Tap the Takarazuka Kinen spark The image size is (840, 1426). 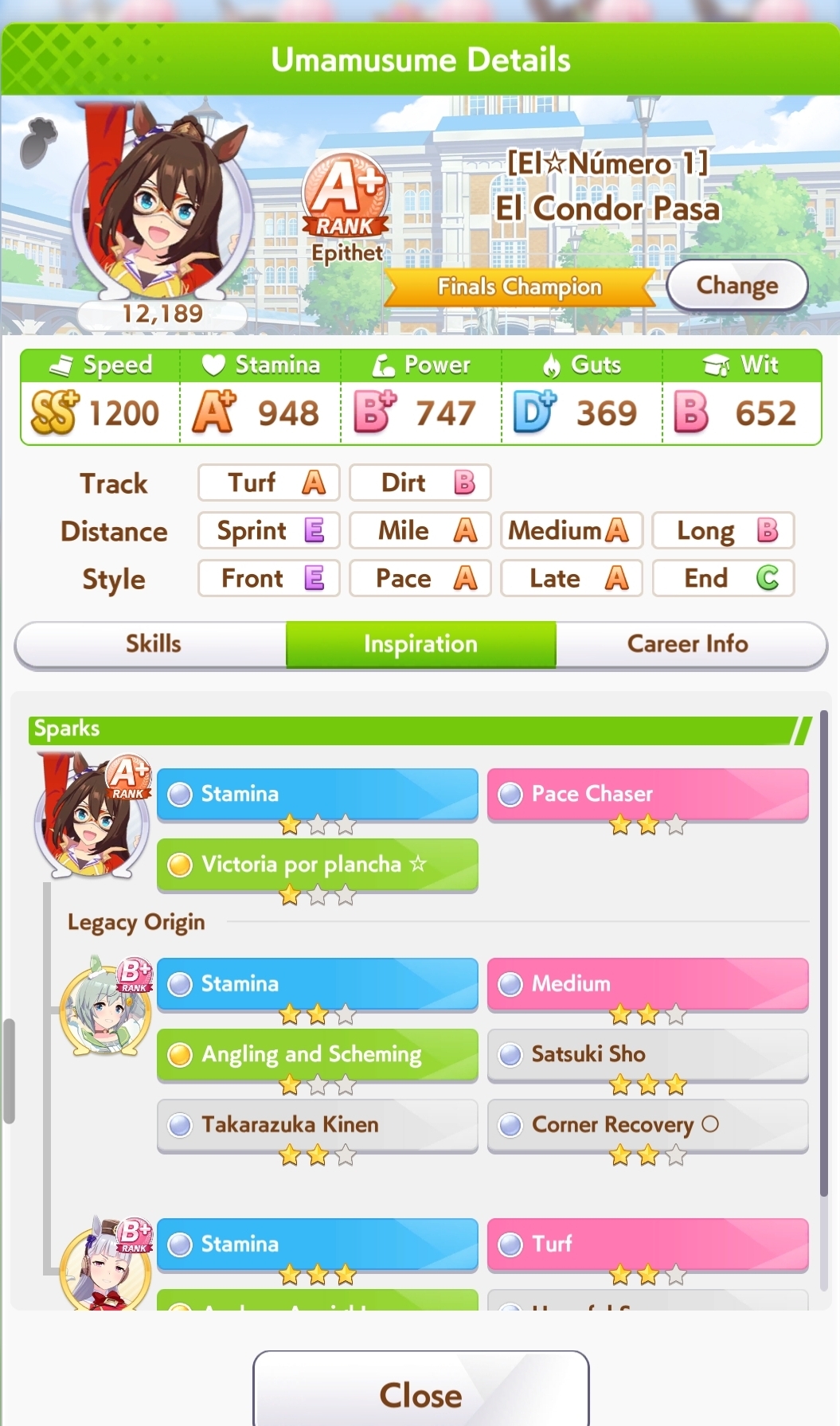tap(317, 1124)
